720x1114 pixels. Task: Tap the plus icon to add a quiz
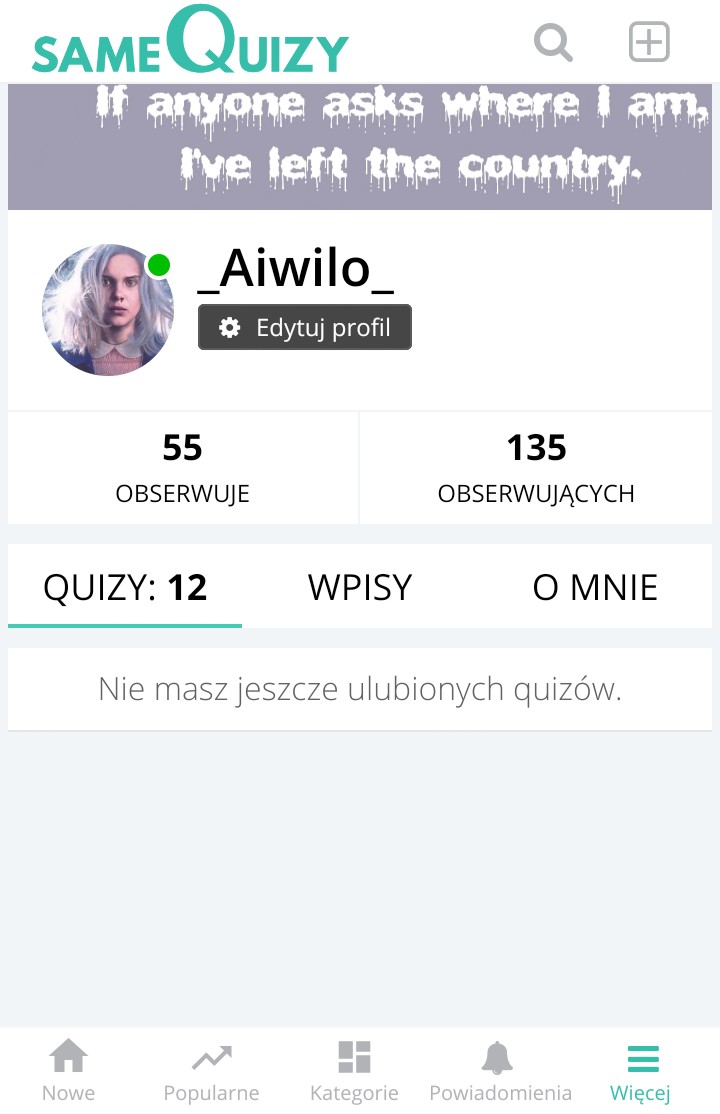[649, 43]
